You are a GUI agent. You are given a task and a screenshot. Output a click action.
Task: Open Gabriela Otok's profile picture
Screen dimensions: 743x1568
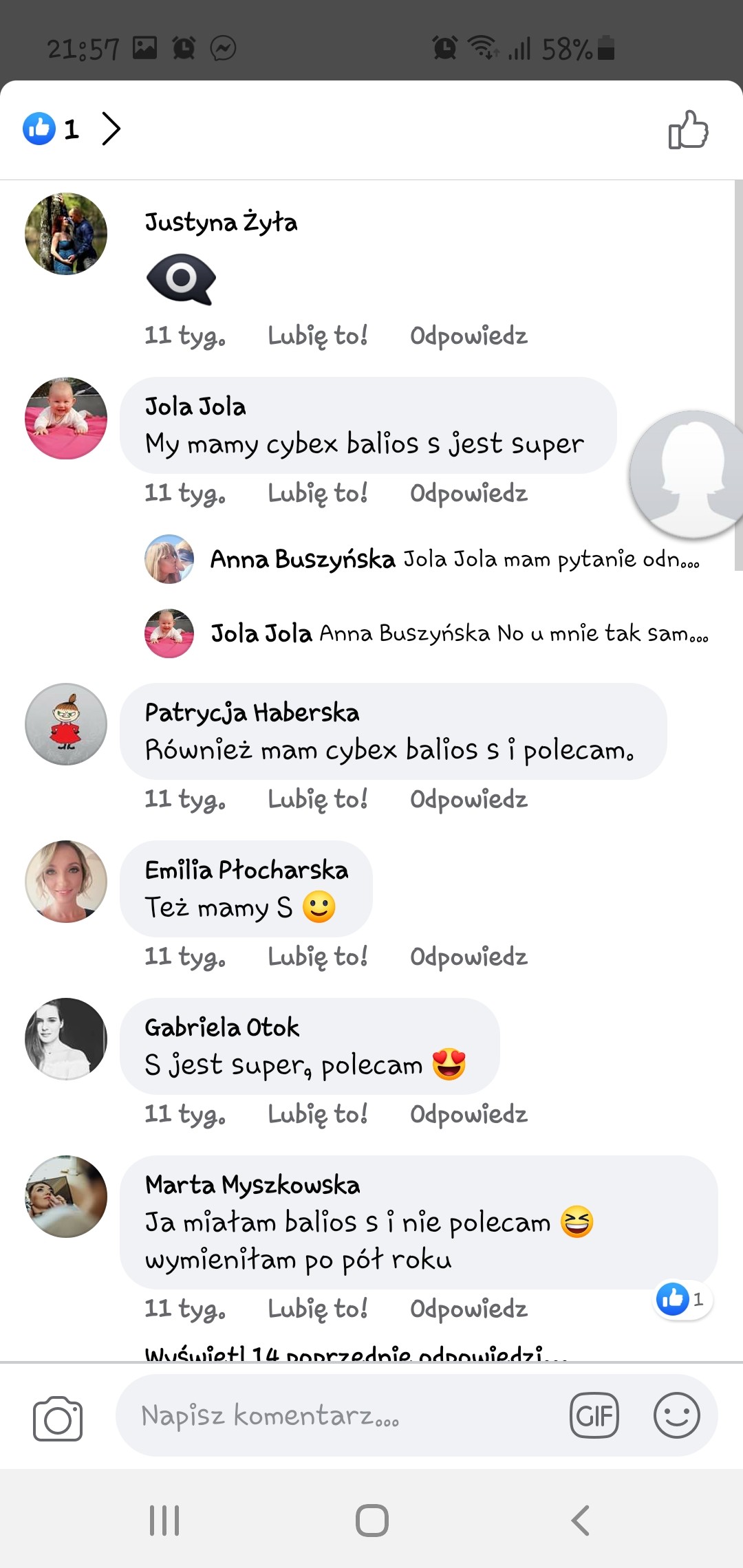click(x=66, y=1038)
